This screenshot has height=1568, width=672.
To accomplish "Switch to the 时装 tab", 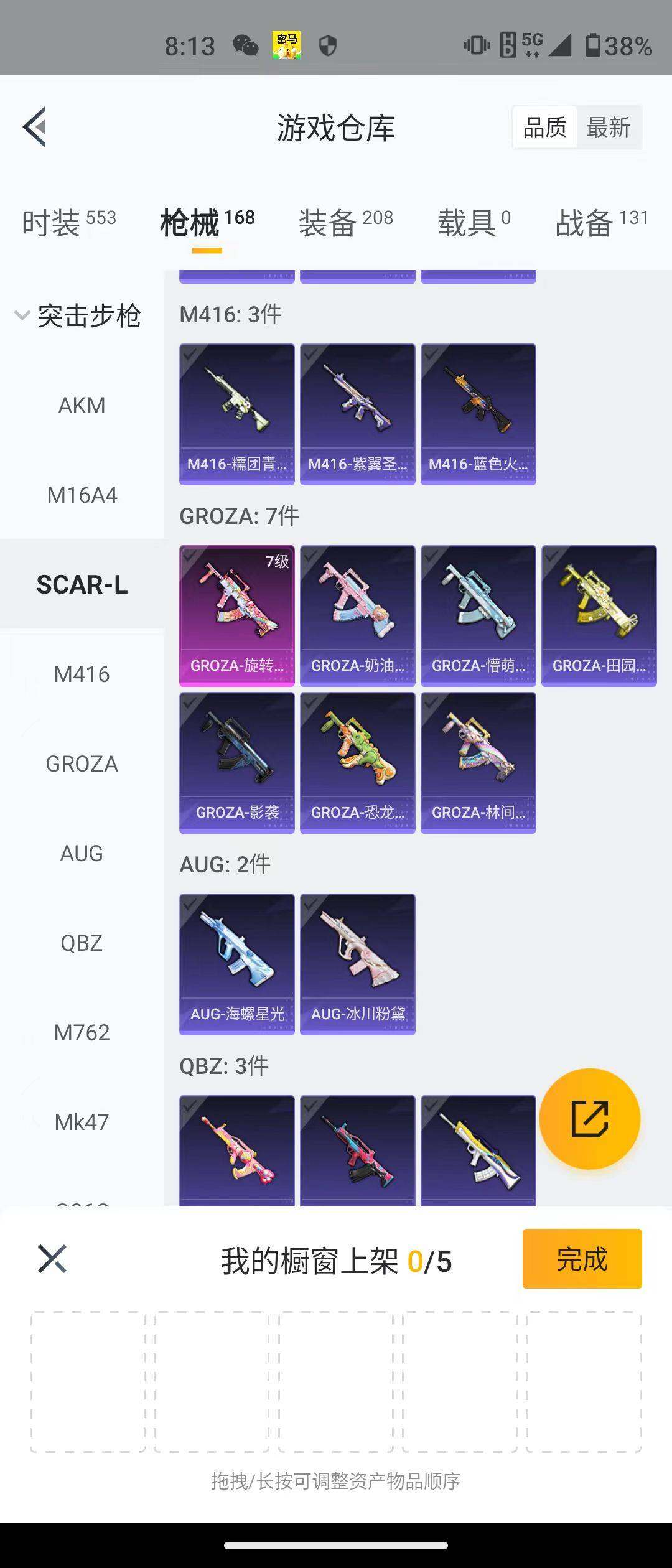I will coord(68,223).
